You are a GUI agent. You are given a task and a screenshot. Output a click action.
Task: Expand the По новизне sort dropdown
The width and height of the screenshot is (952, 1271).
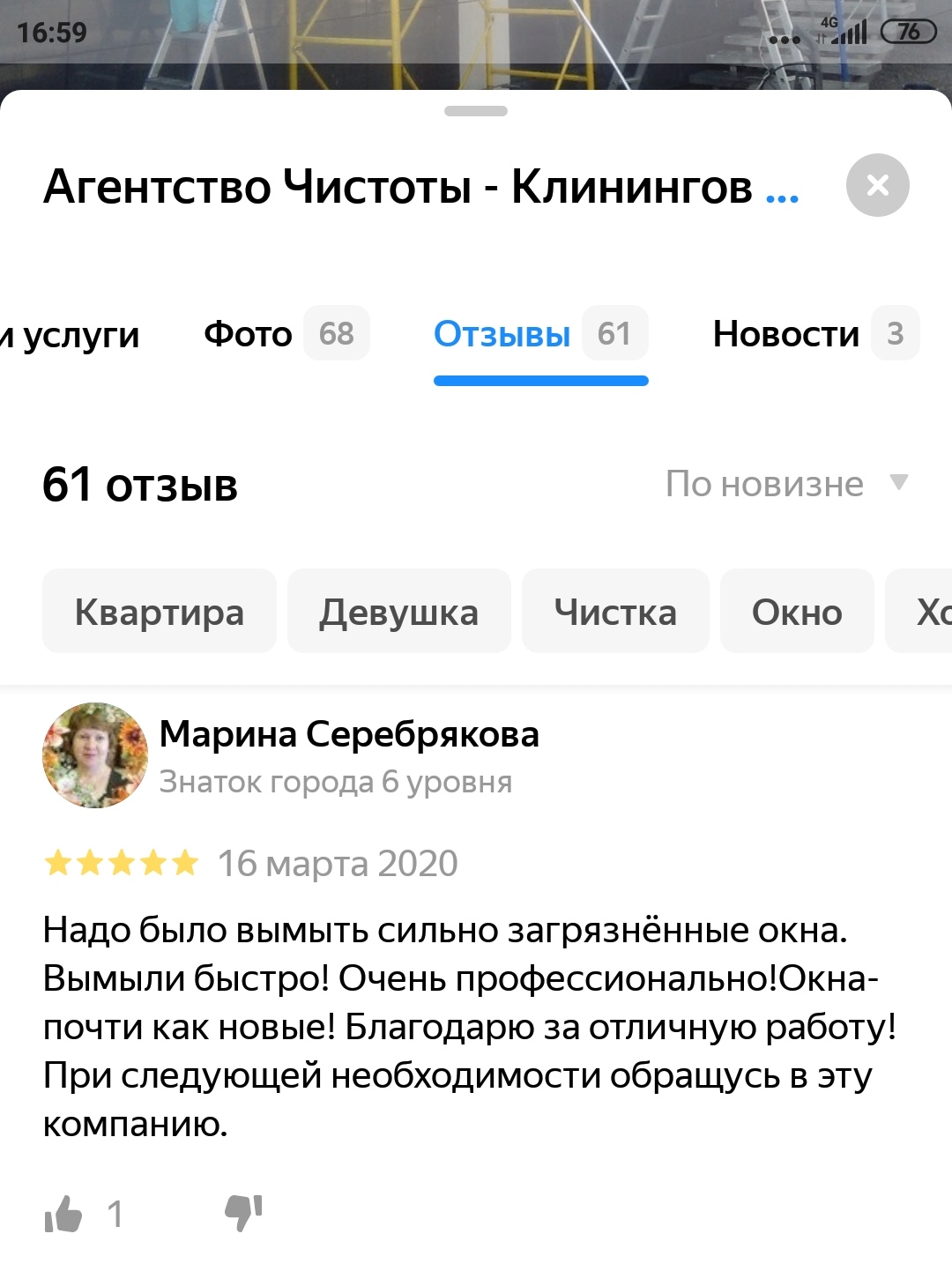(x=786, y=484)
